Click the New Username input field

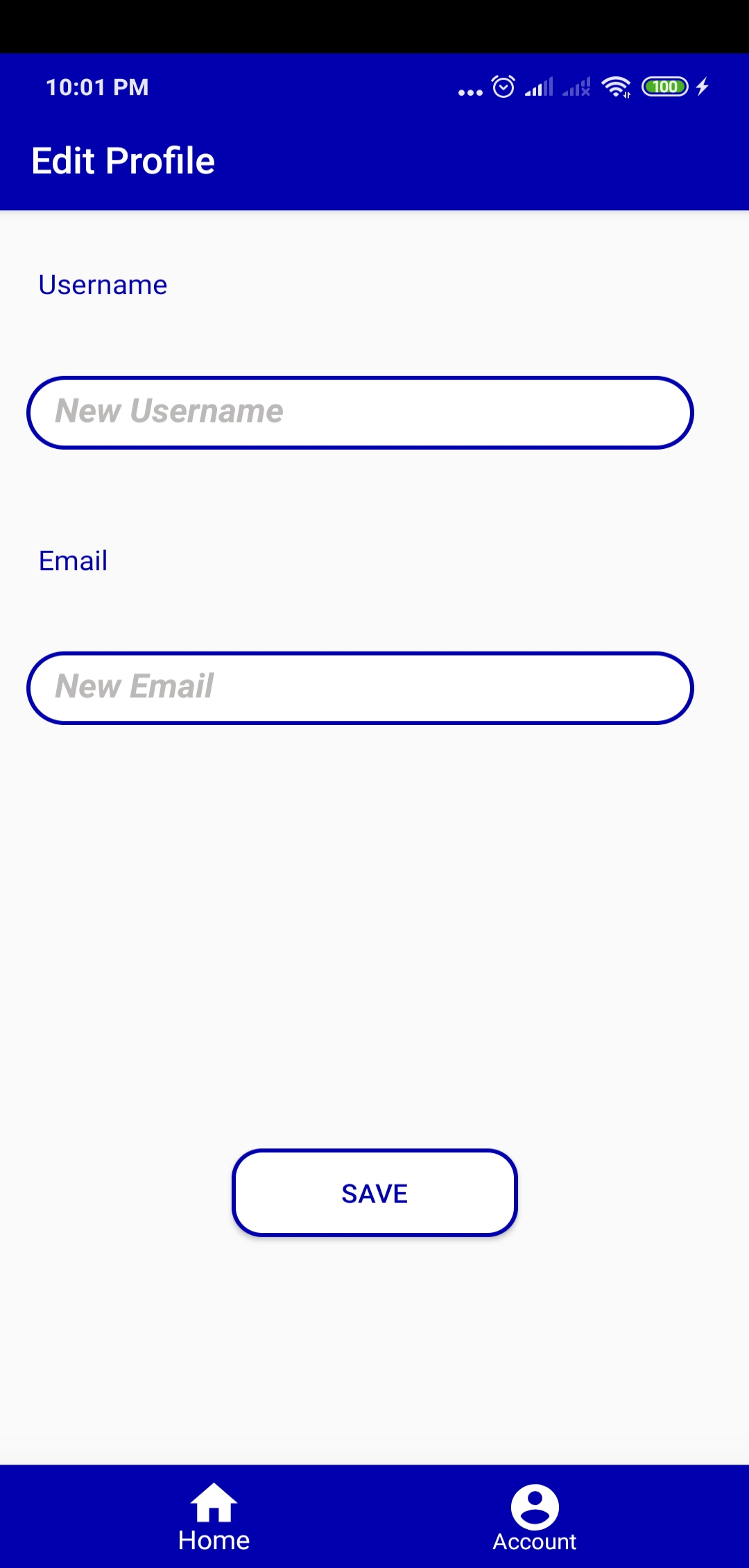(361, 411)
